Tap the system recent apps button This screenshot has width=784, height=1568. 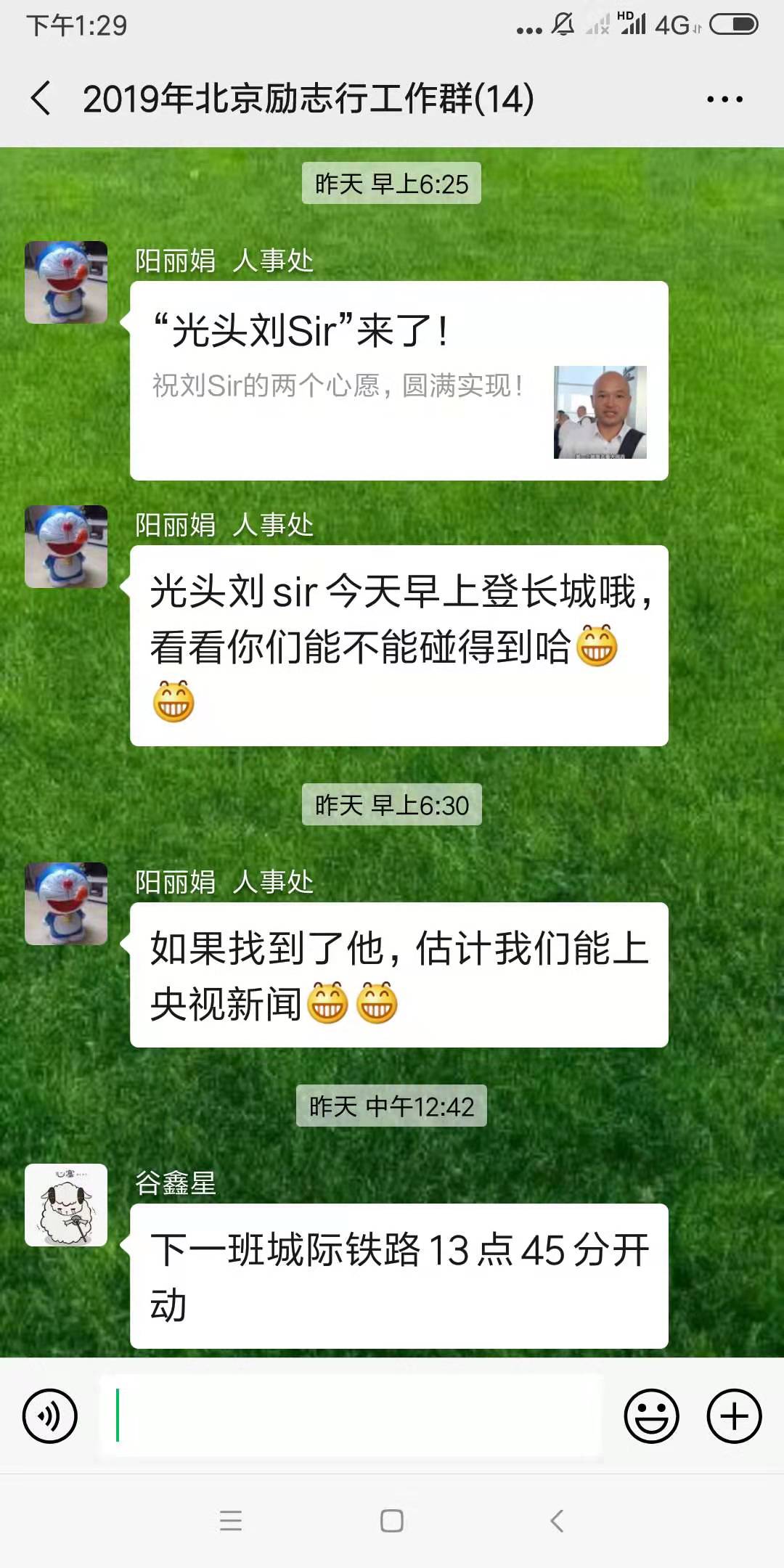tap(231, 1520)
